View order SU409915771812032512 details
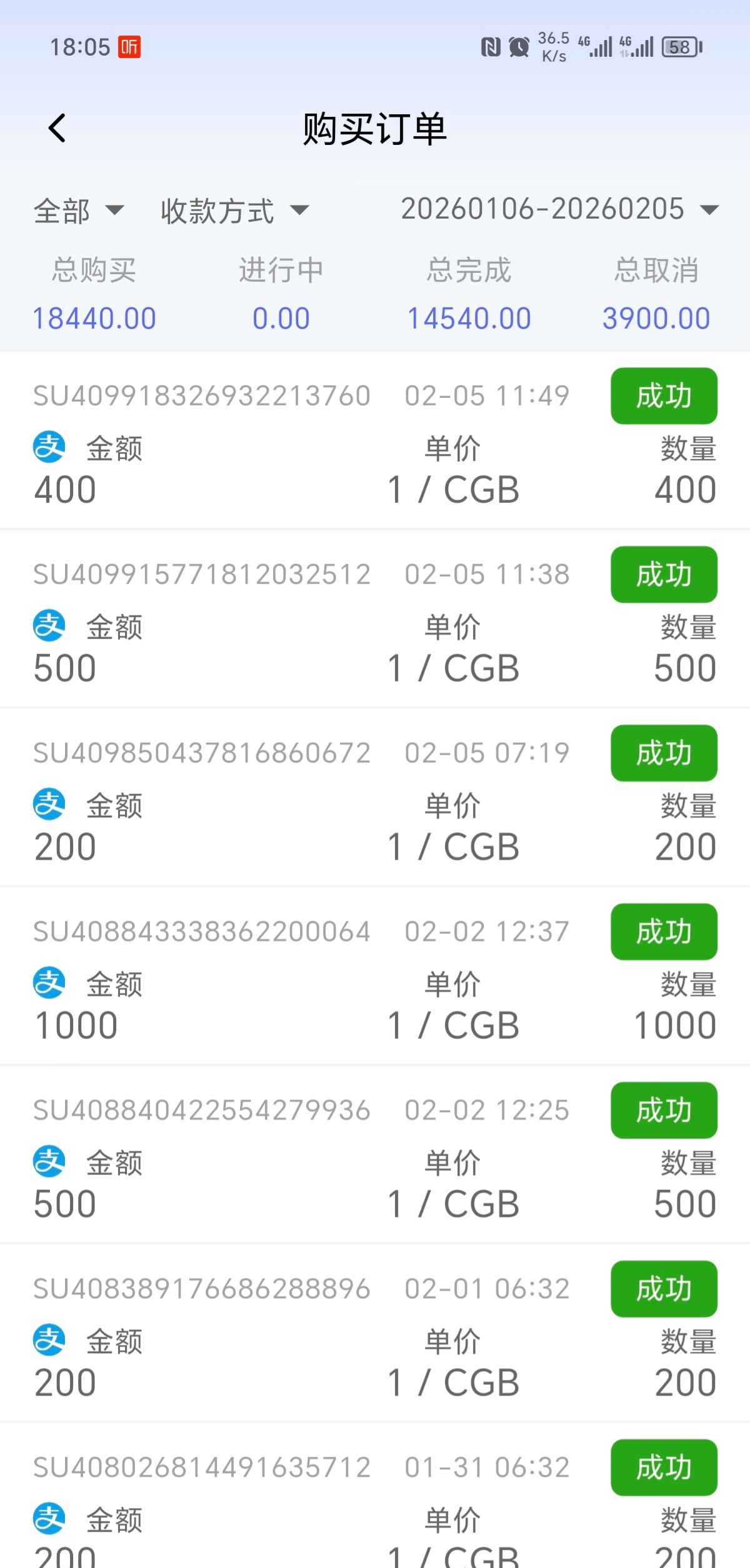This screenshot has height=1568, width=750. [201, 575]
